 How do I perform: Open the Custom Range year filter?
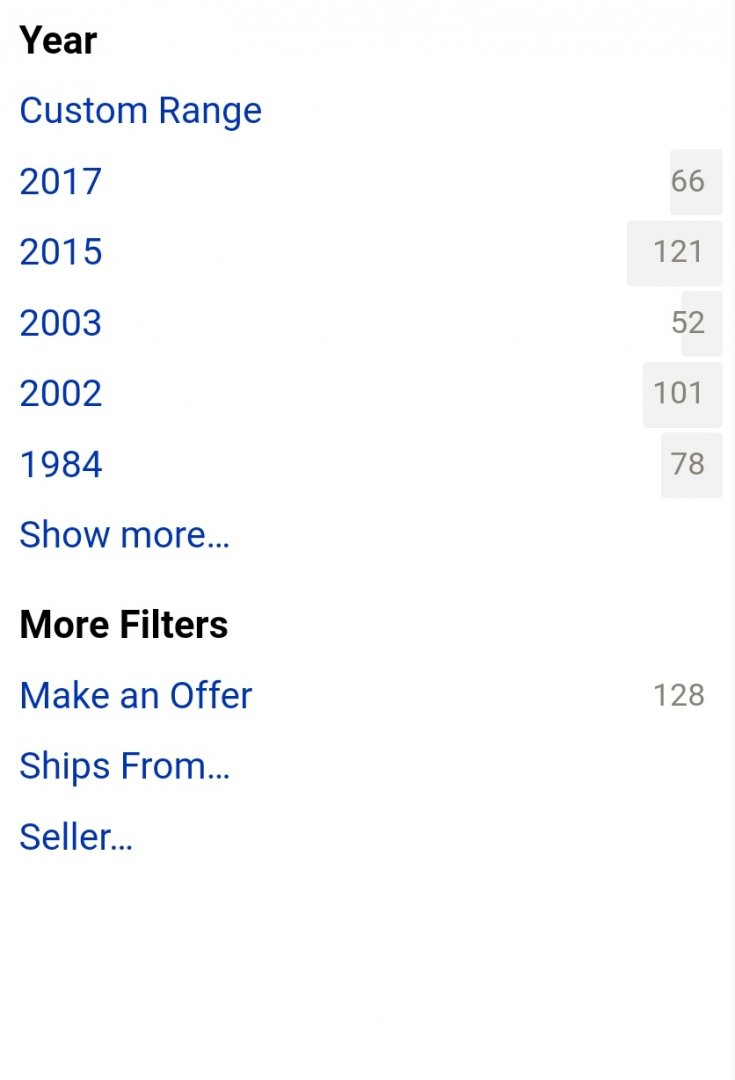click(140, 111)
